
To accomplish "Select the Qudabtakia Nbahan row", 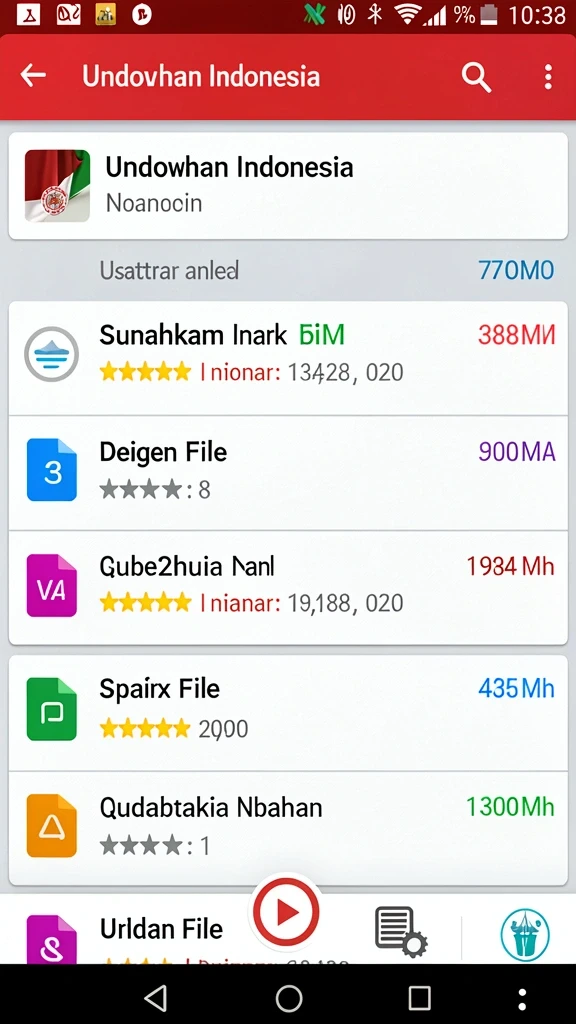I will coord(288,828).
